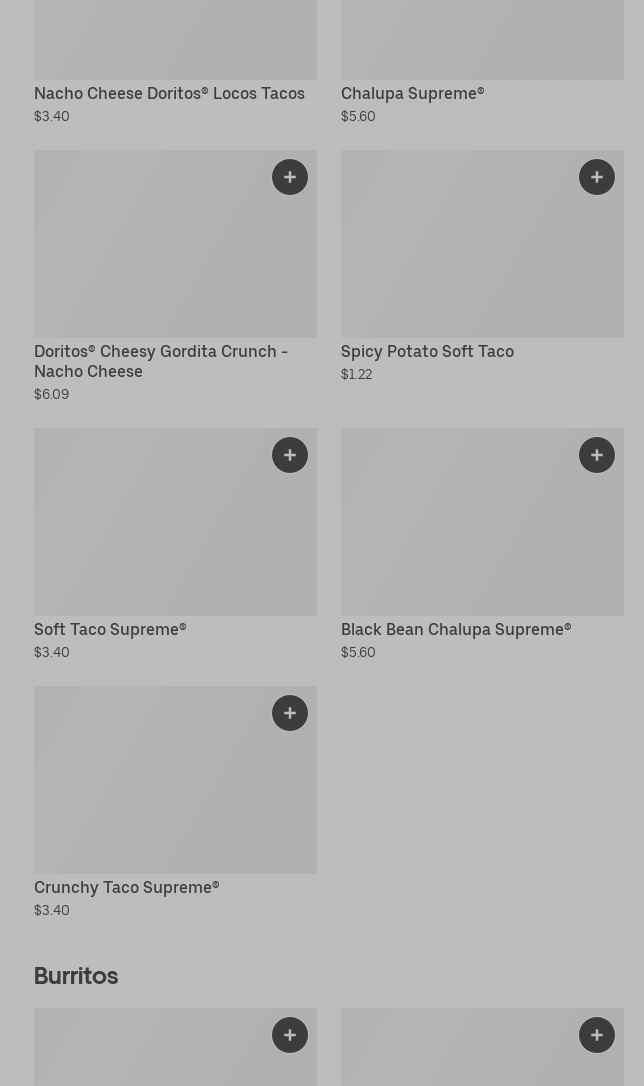Add Doritos Cheesy Gordita Crunch to cart

[x=289, y=177]
